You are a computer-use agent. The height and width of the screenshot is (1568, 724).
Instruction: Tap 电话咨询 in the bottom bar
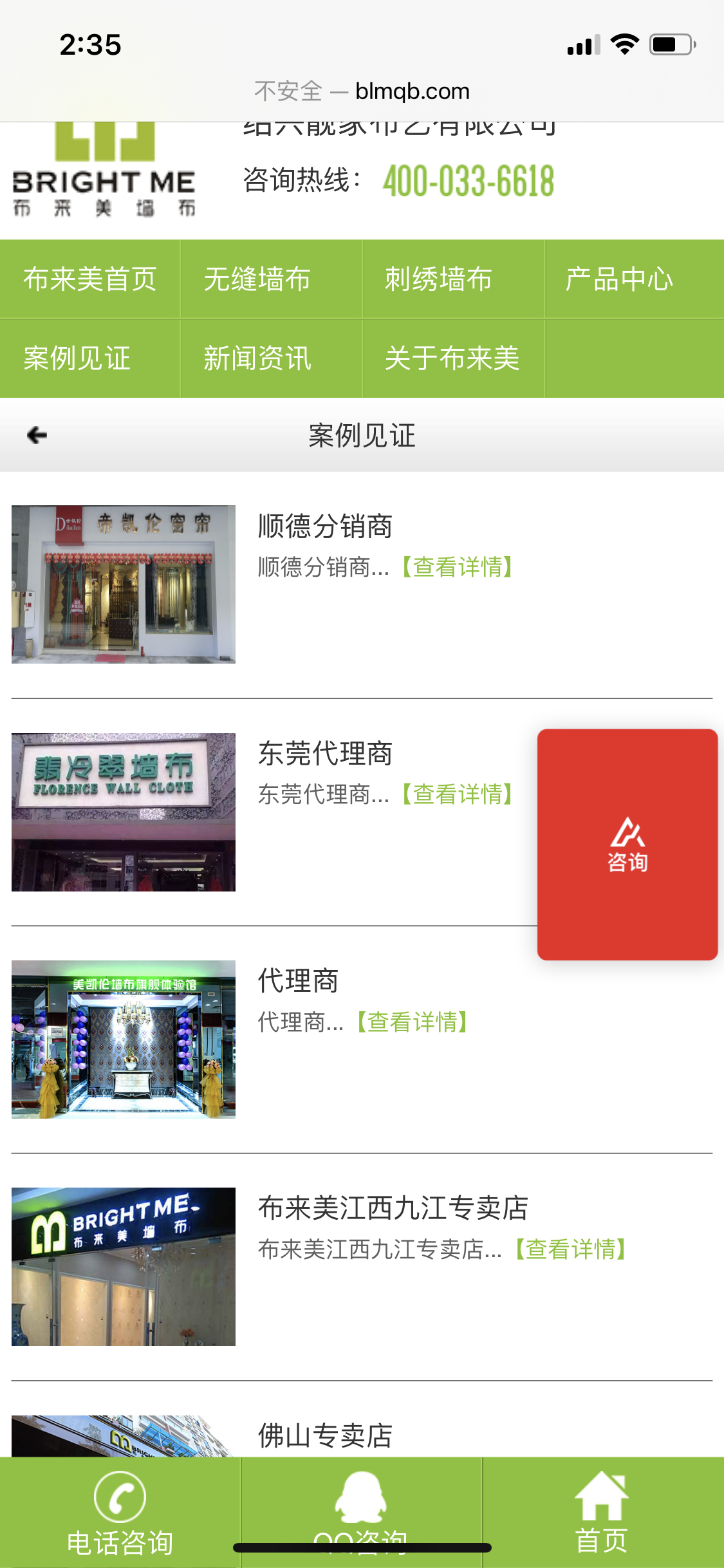click(120, 1513)
